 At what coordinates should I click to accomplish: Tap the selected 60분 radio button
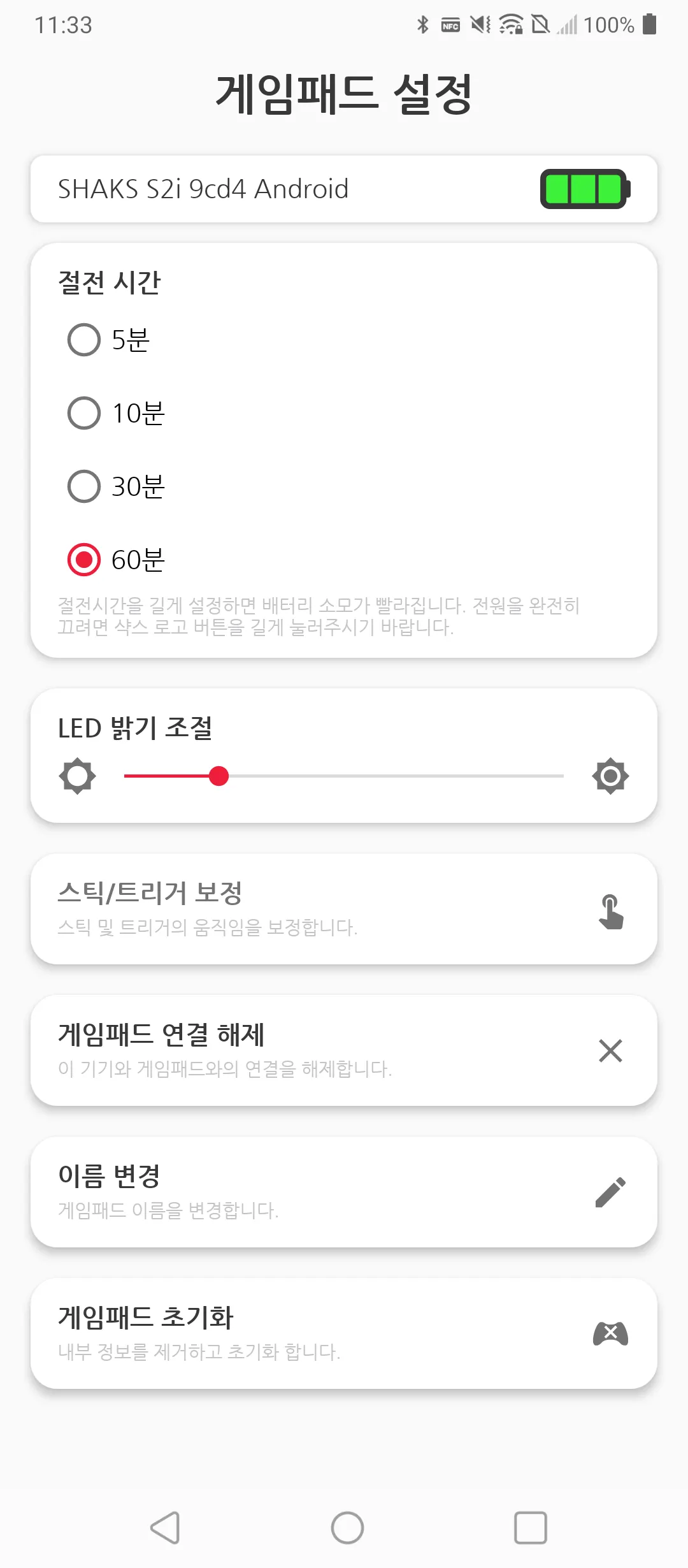click(84, 560)
